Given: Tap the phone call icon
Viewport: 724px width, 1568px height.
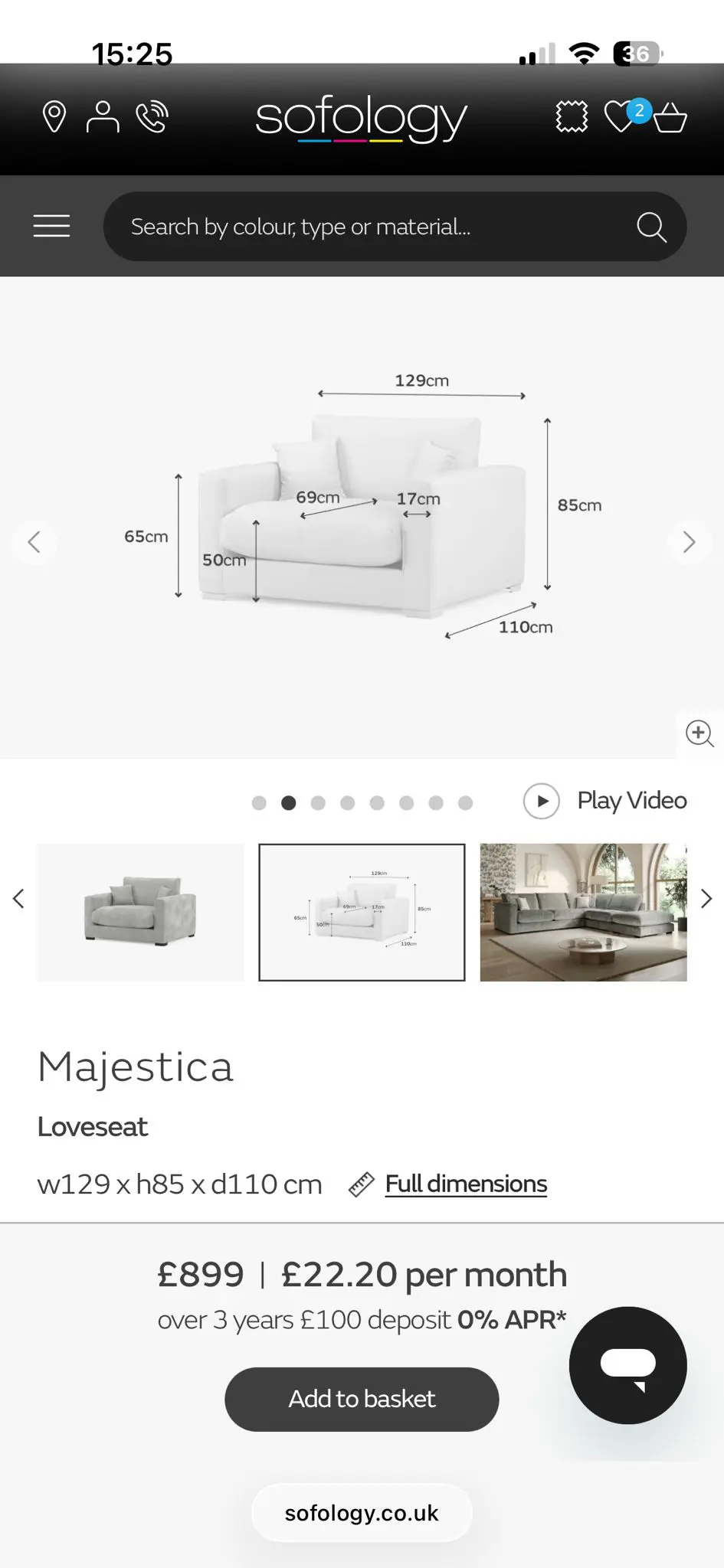Looking at the screenshot, I should click(152, 117).
